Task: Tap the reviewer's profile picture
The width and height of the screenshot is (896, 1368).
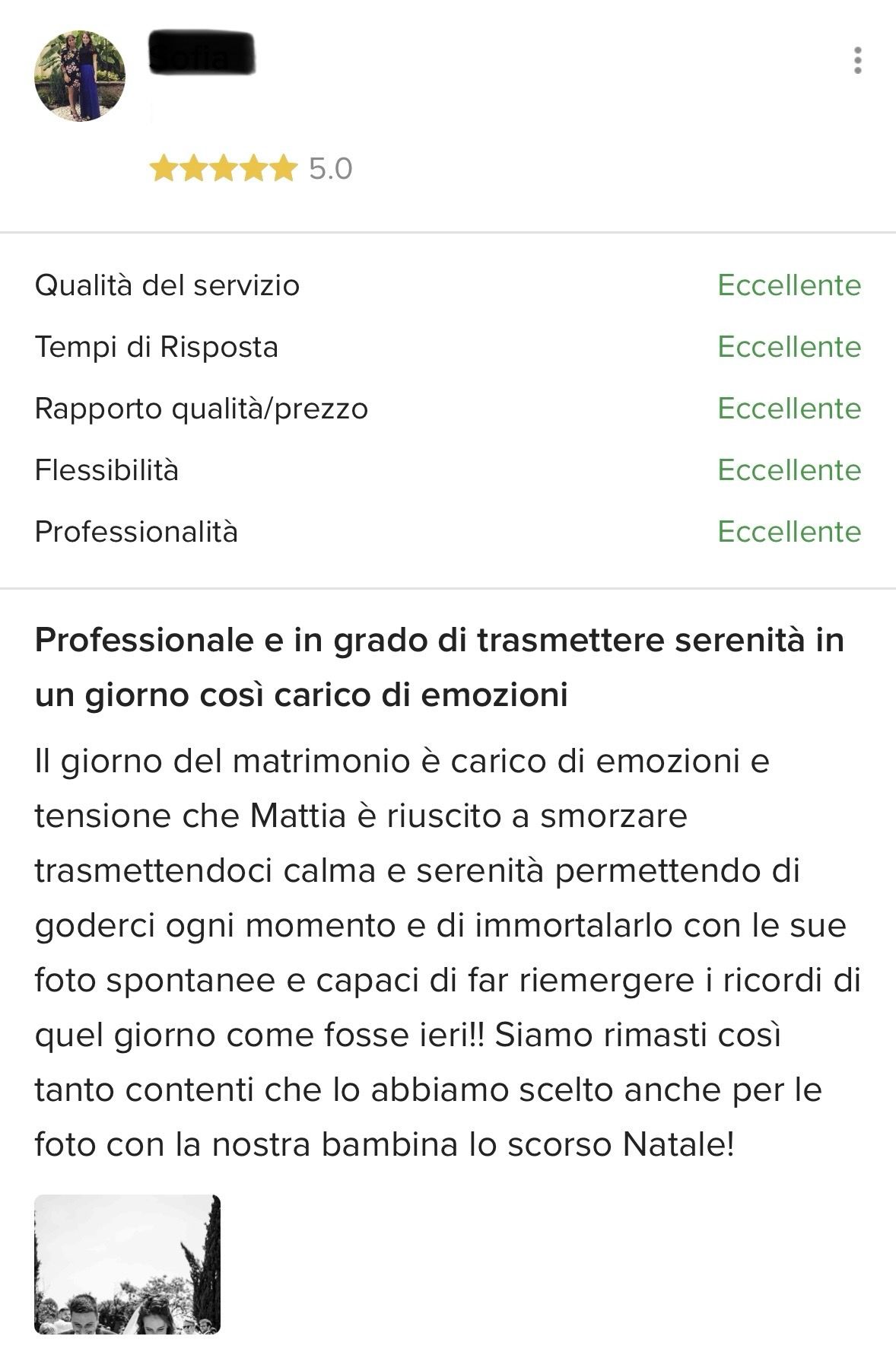Action: click(x=80, y=76)
